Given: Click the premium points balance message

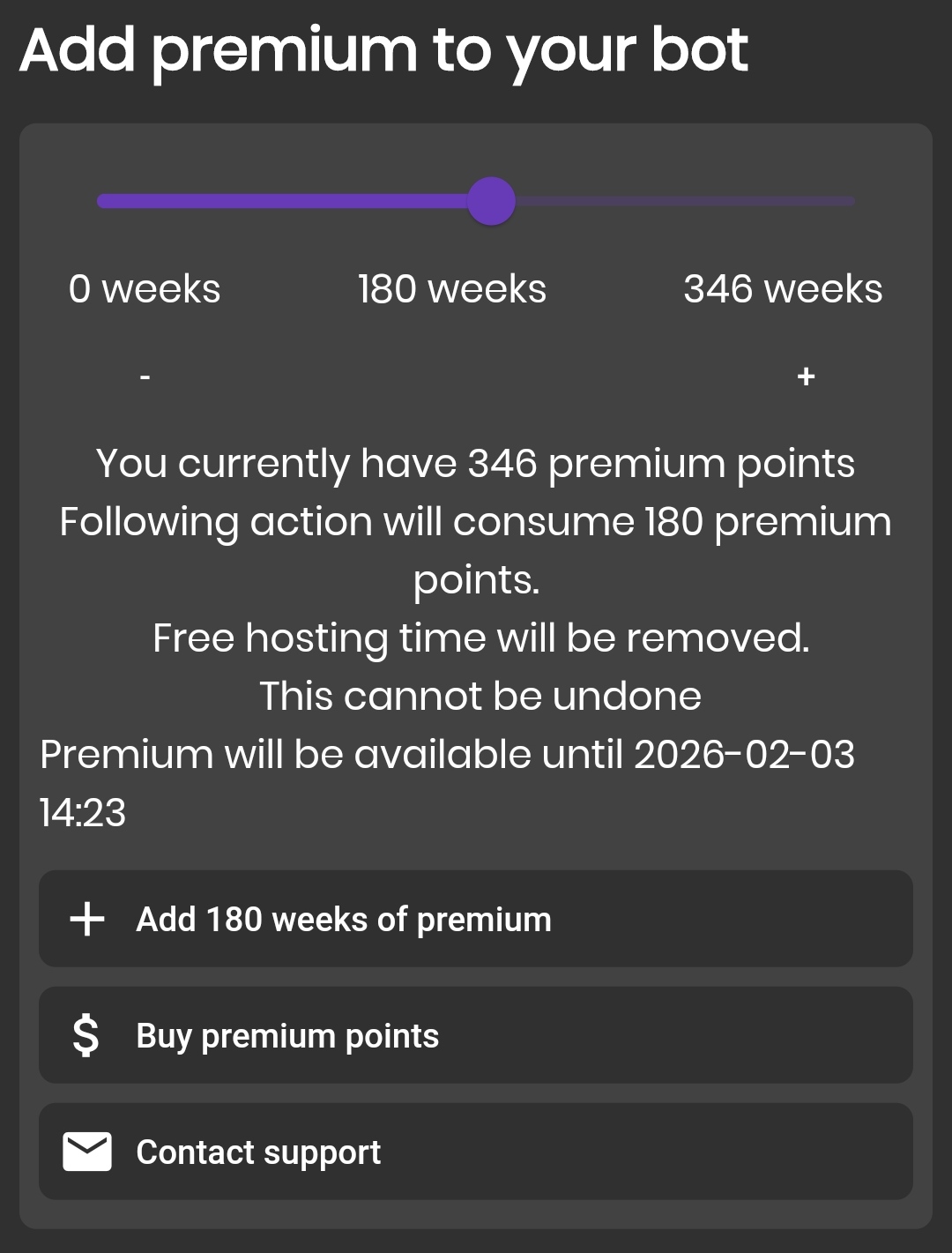Looking at the screenshot, I should point(476,461).
